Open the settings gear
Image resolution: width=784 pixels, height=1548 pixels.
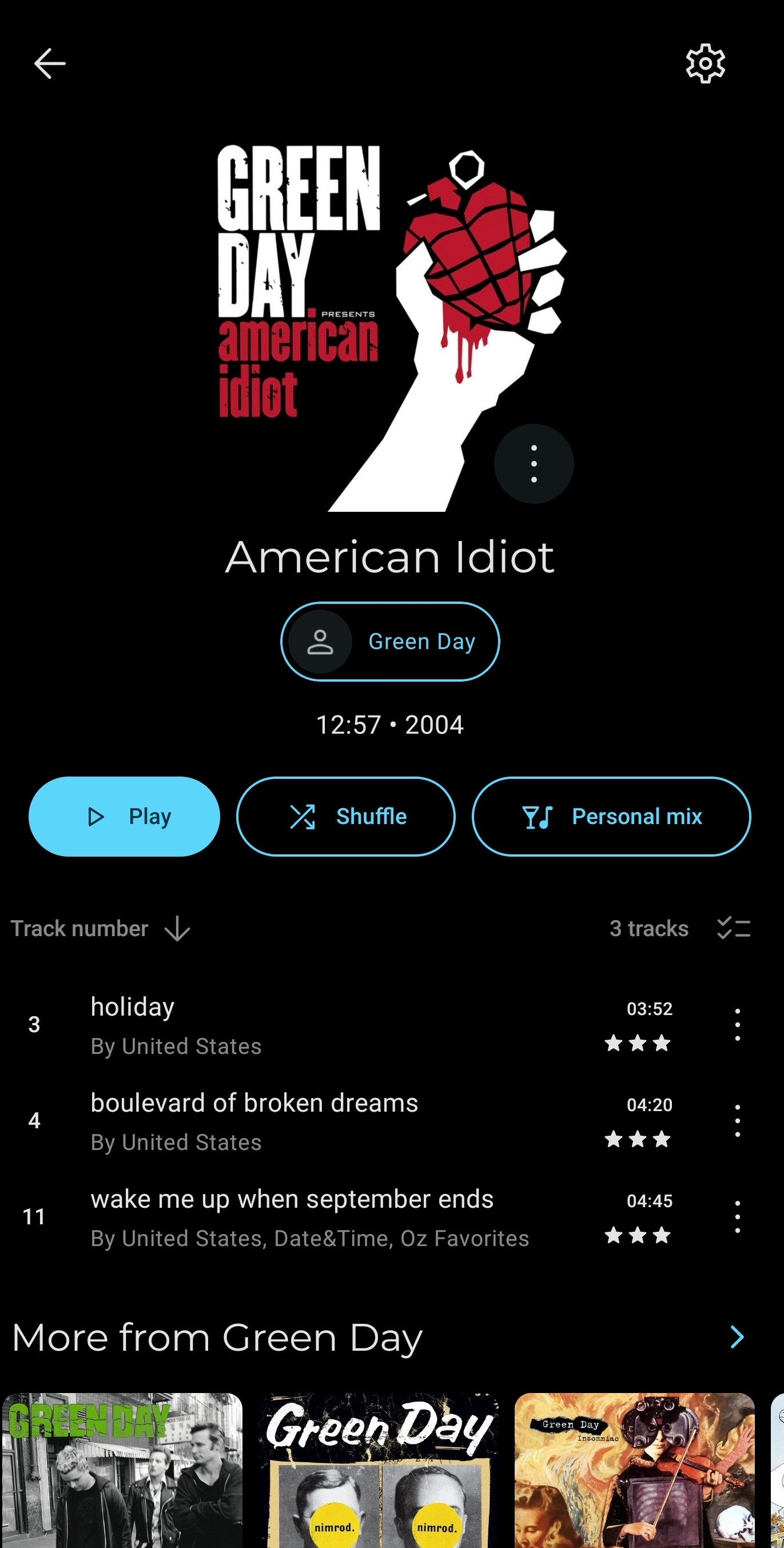coord(705,63)
